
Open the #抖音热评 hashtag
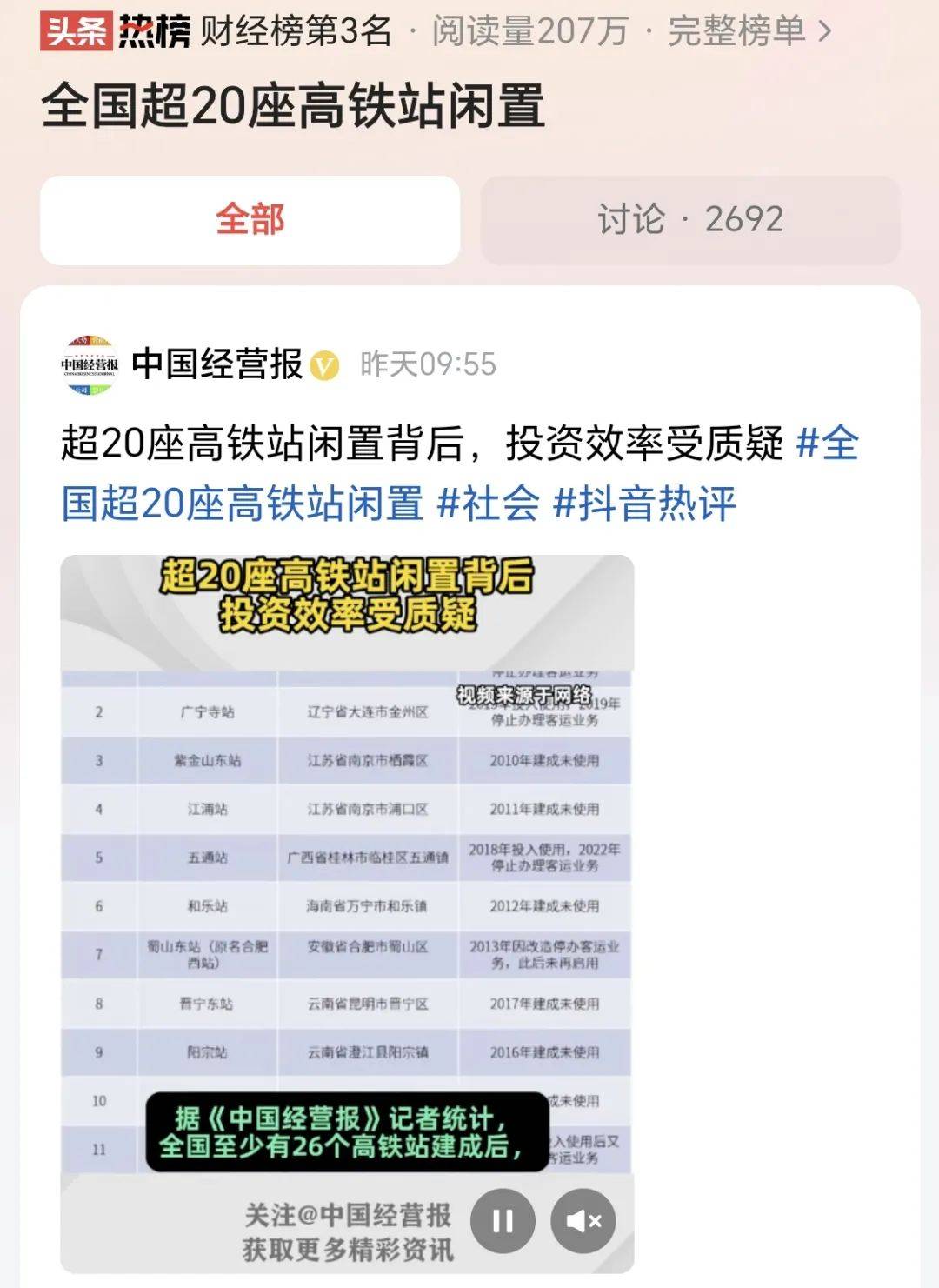pos(645,504)
